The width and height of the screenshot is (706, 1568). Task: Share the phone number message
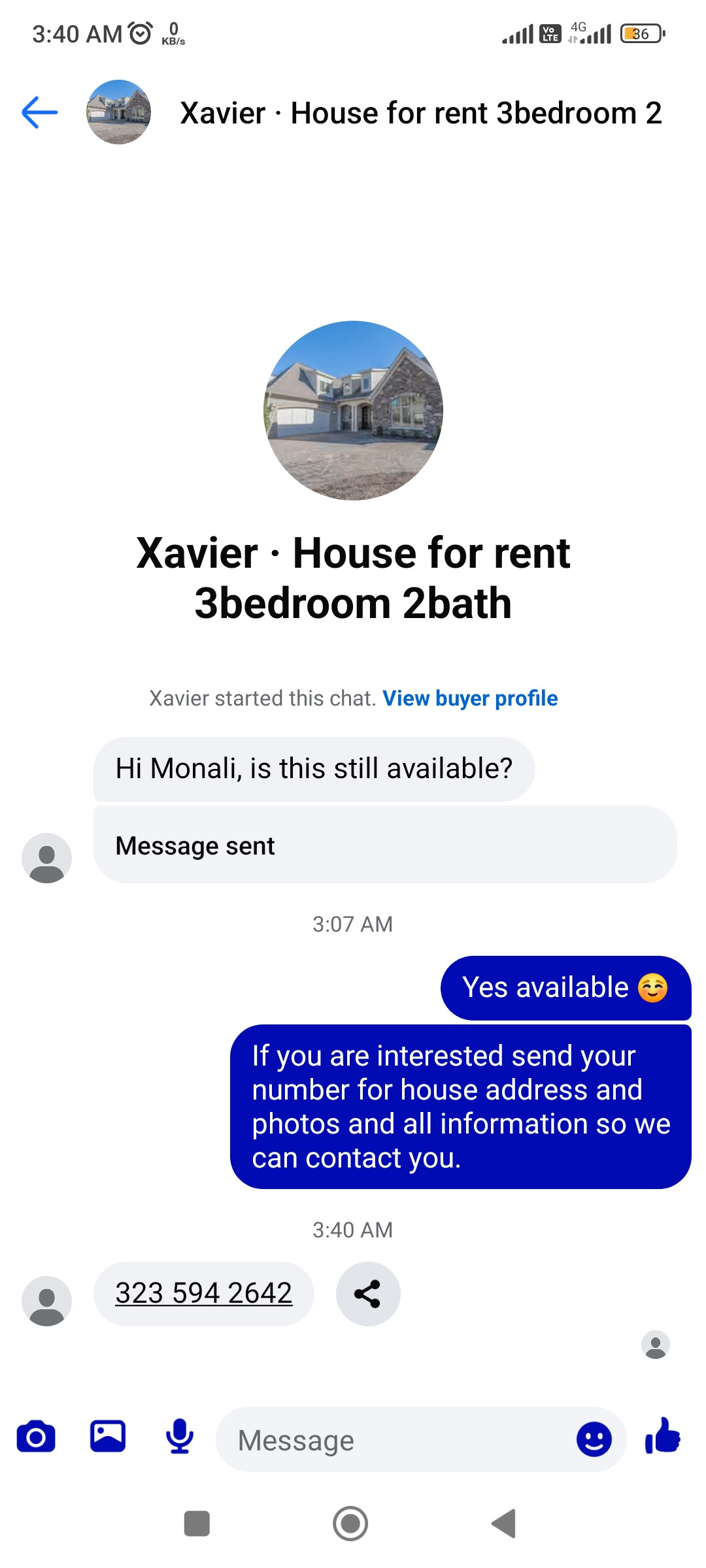[x=368, y=1294]
